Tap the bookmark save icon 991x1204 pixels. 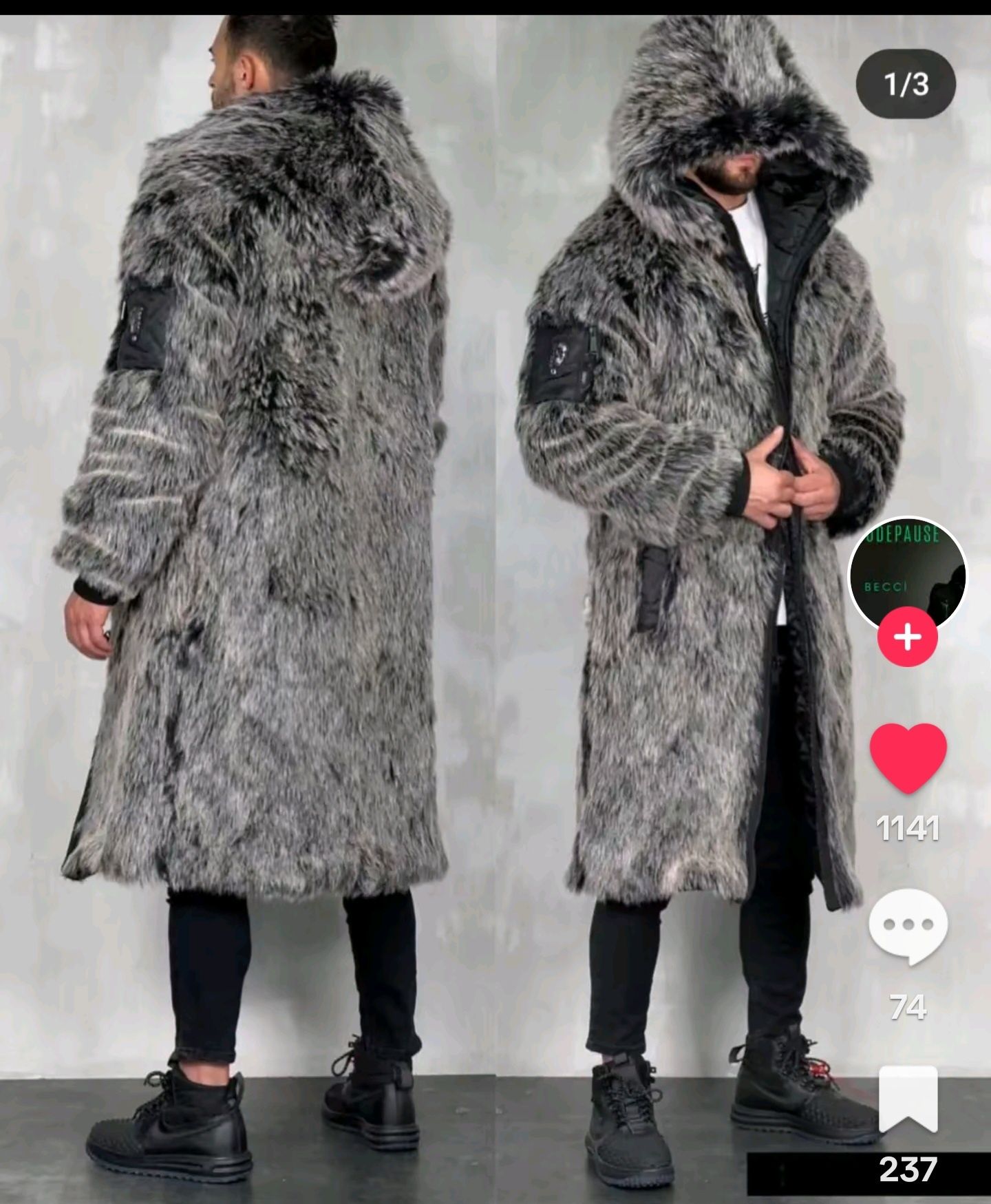coord(908,1099)
